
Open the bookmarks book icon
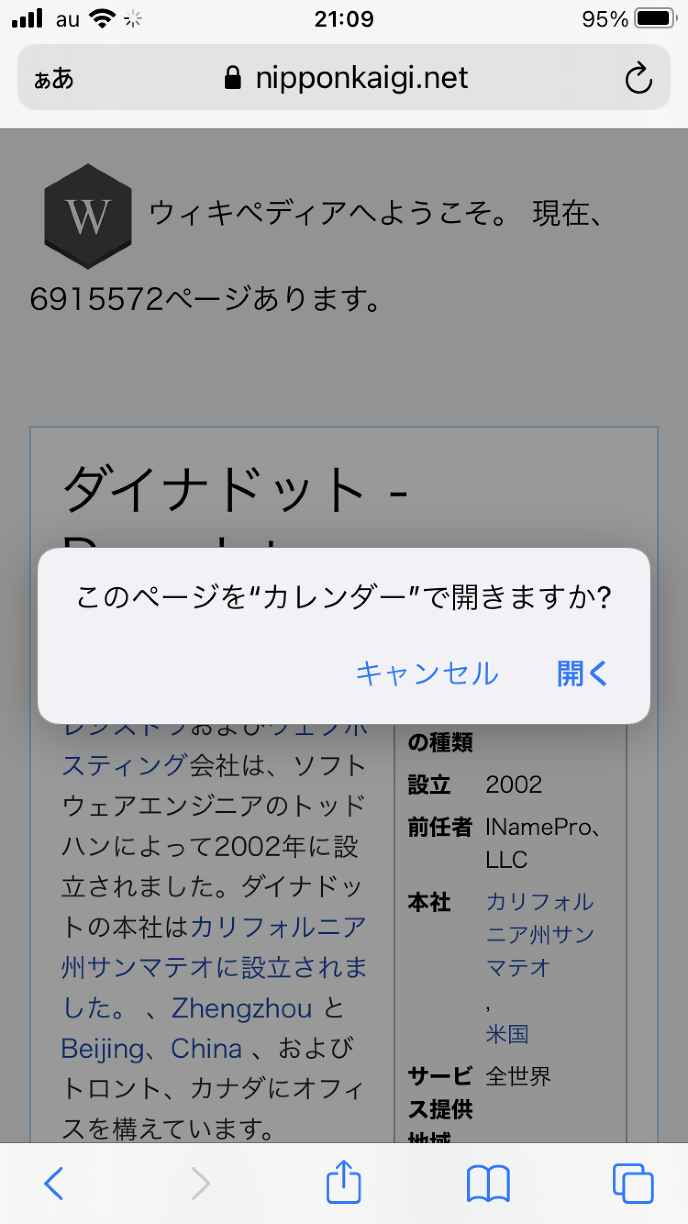coord(488,1184)
